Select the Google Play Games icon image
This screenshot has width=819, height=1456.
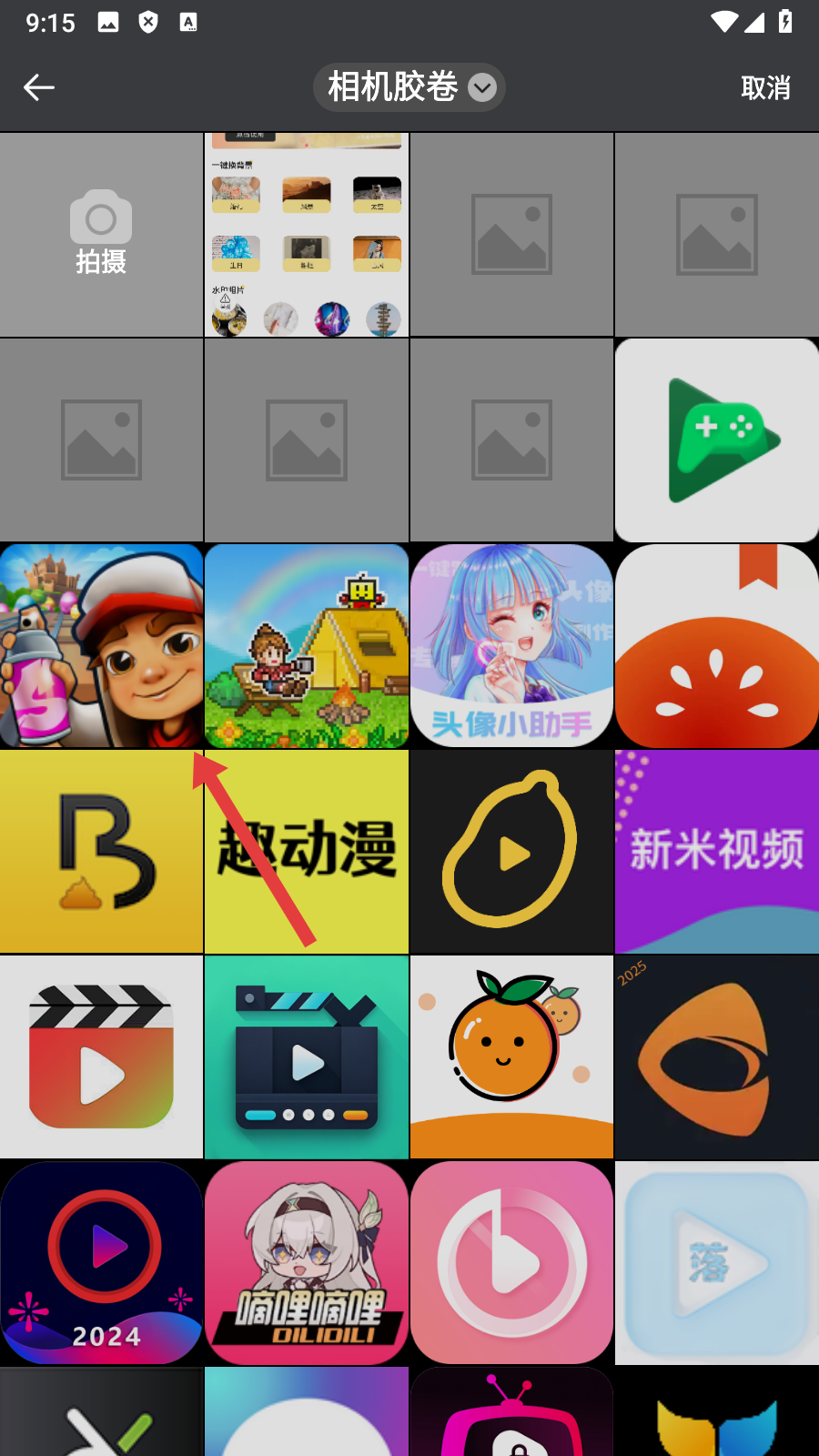pos(717,440)
